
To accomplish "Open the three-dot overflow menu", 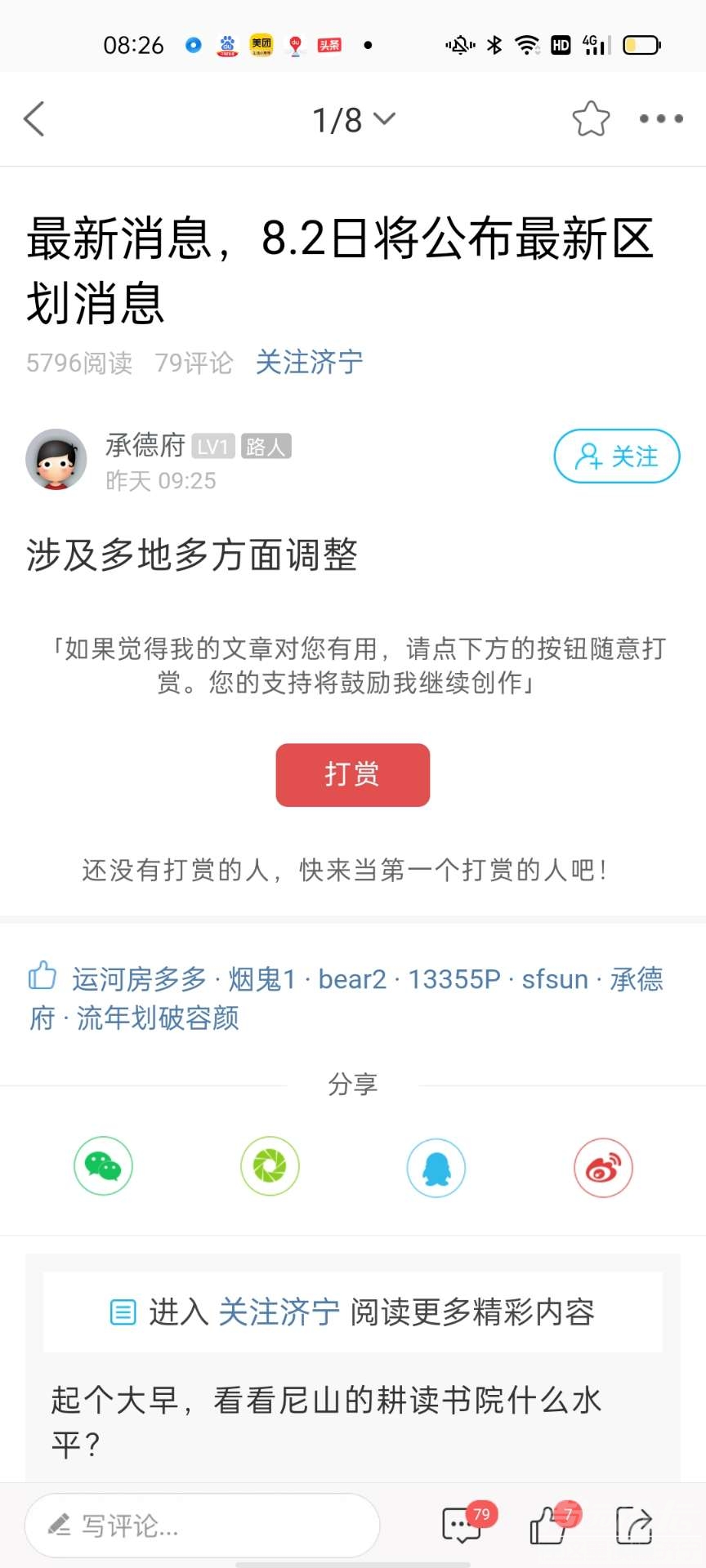I will pos(661,119).
